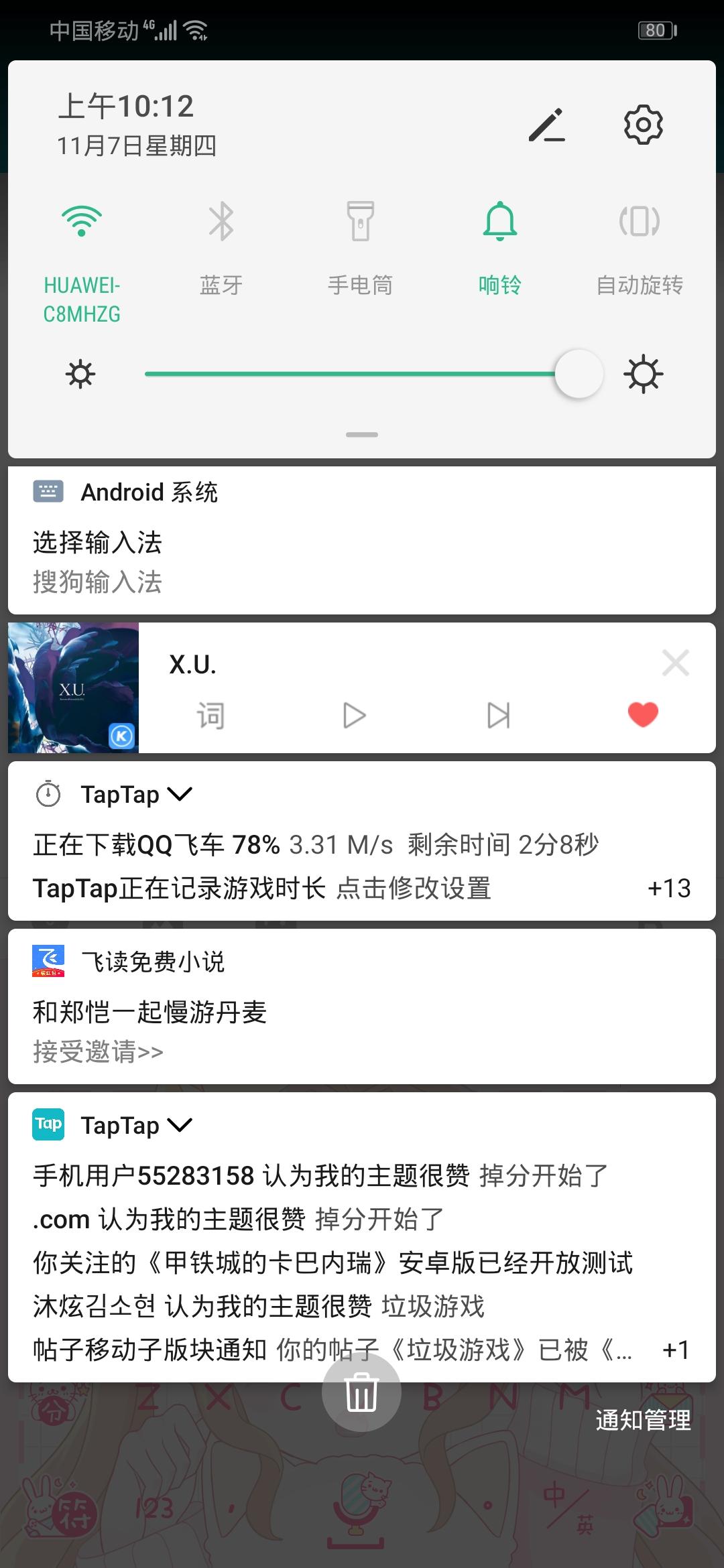Expand the TapTap download notification chevron
The width and height of the screenshot is (724, 1568).
180,795
